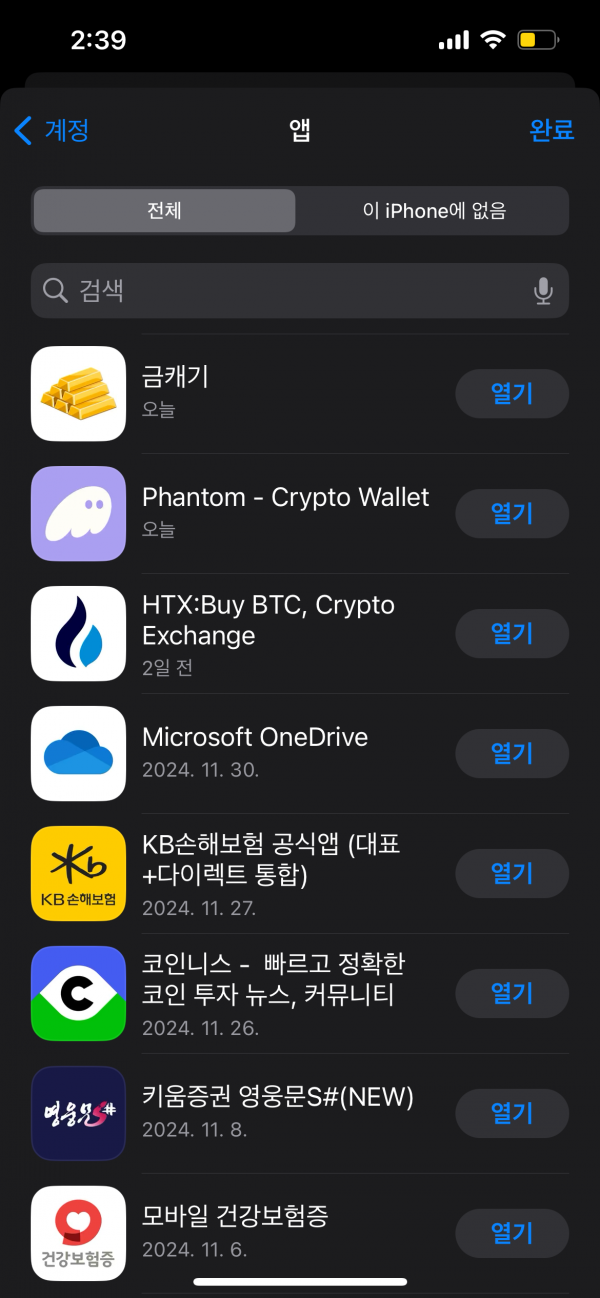This screenshot has height=1298, width=600.
Task: Tap 완료 to close the sheet
Action: click(552, 130)
